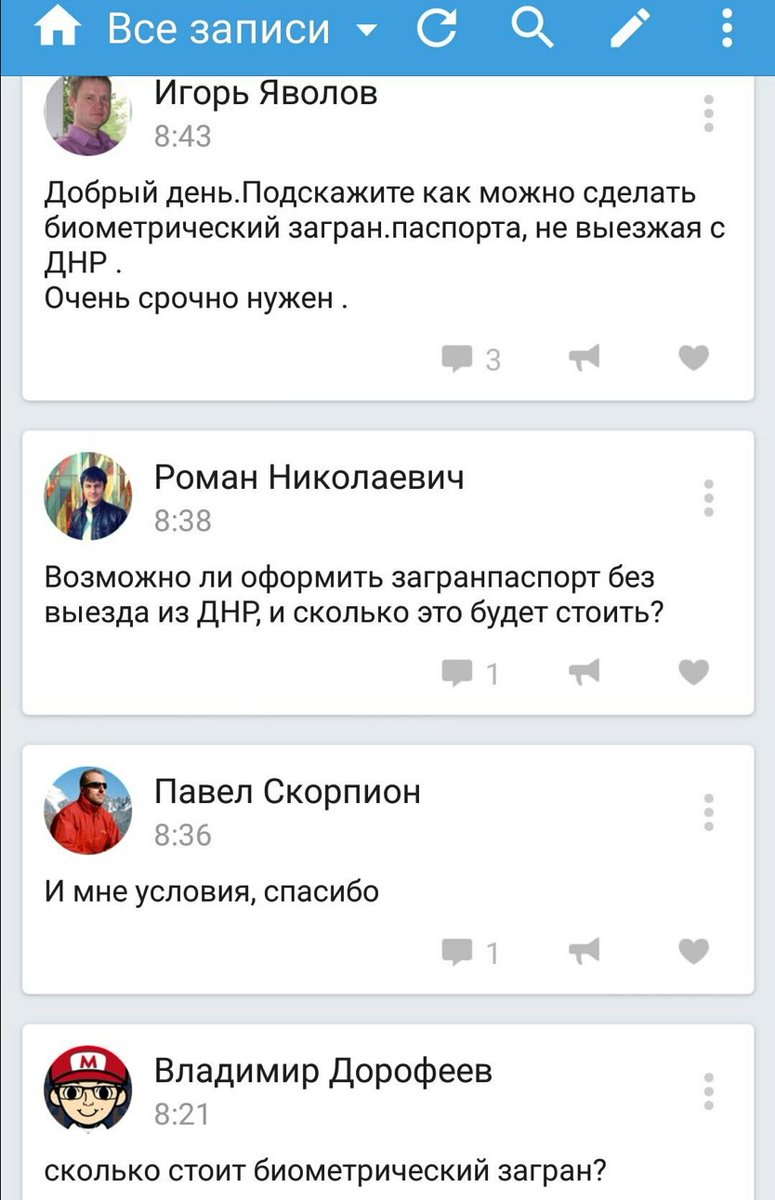Repost Игорь Яволов's post
Viewport: 775px width, 1200px height.
[x=585, y=358]
